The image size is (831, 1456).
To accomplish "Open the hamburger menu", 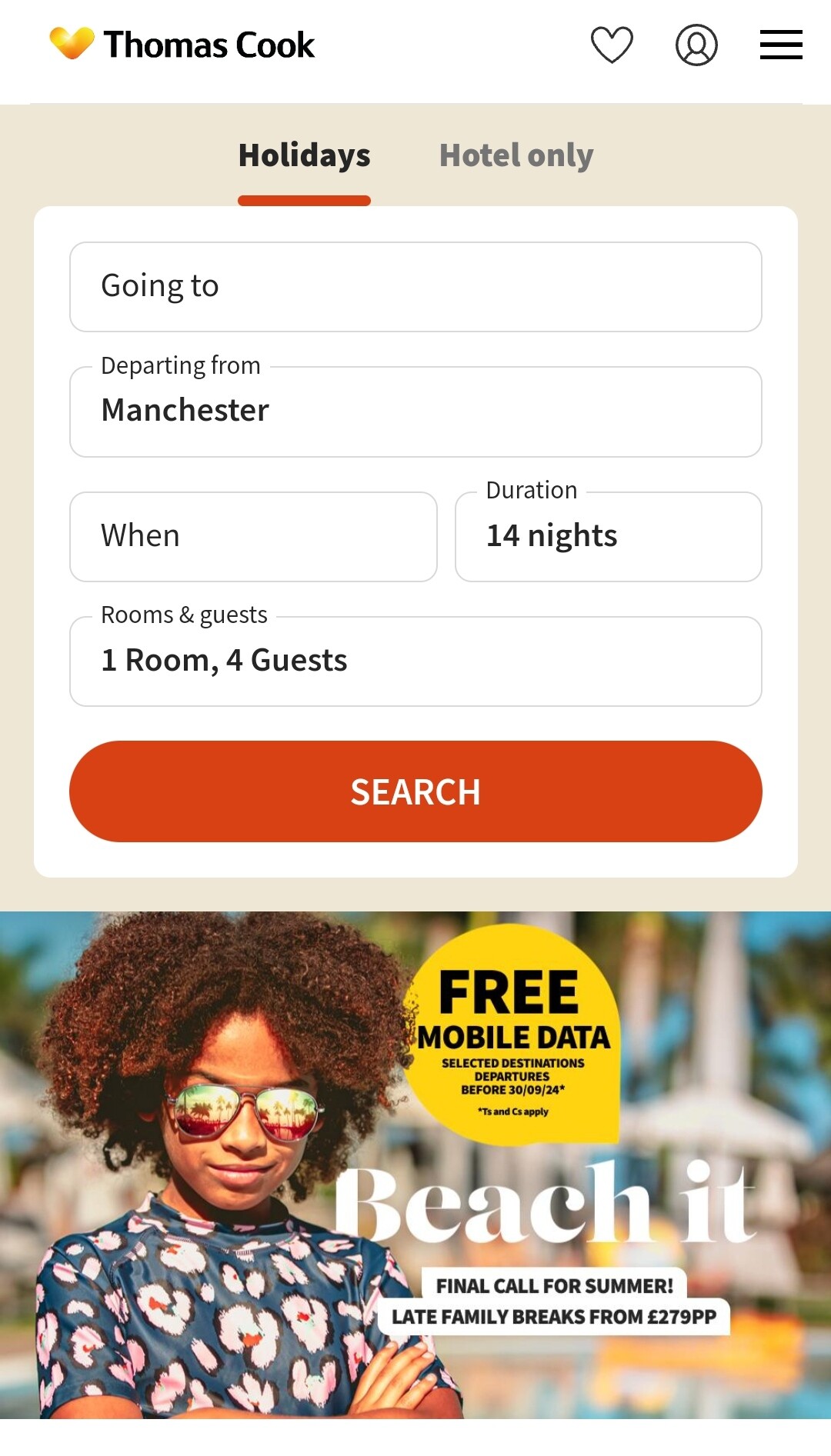I will pos(781,45).
